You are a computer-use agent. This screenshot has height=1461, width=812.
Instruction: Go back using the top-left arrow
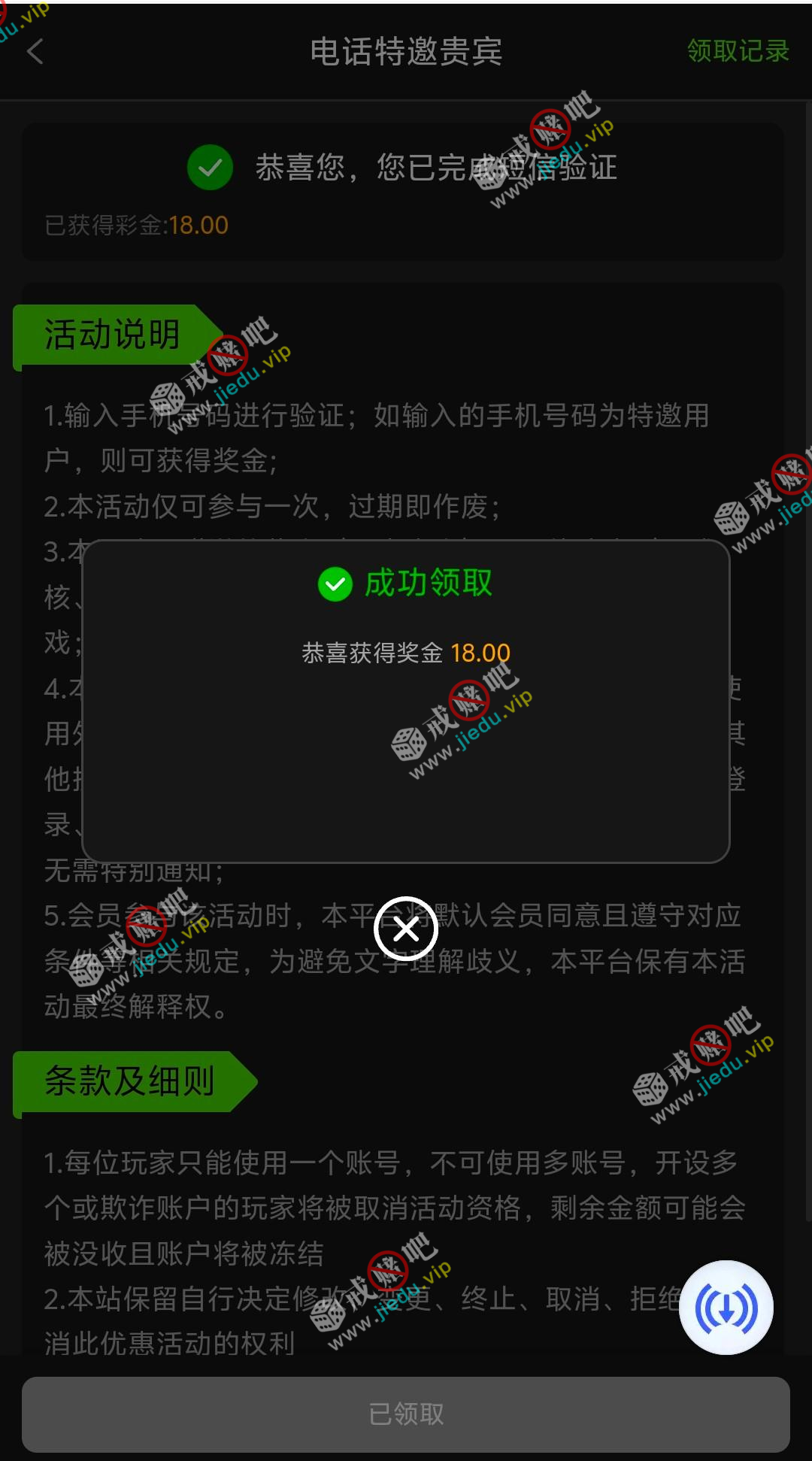pos(35,52)
